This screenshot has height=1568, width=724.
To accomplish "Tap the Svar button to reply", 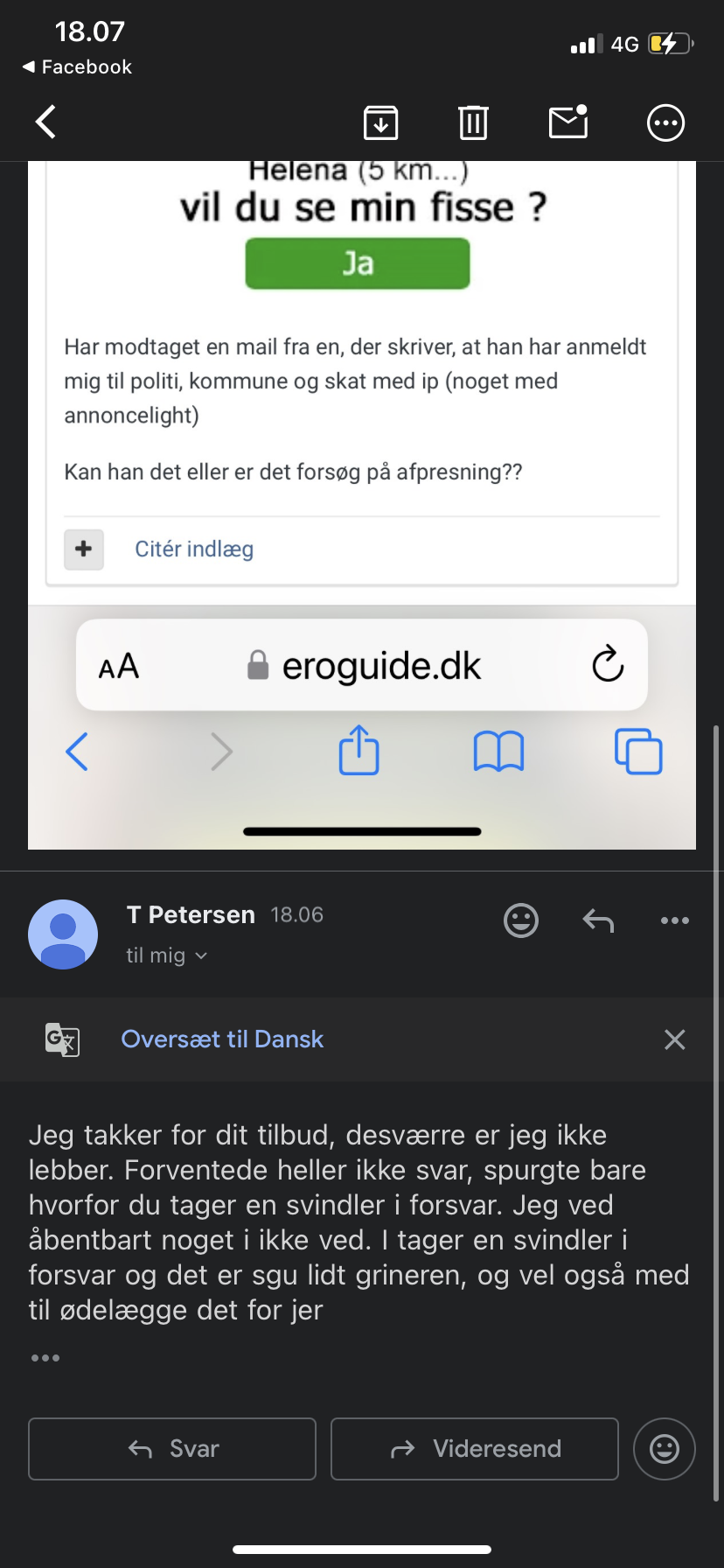I will point(172,1449).
